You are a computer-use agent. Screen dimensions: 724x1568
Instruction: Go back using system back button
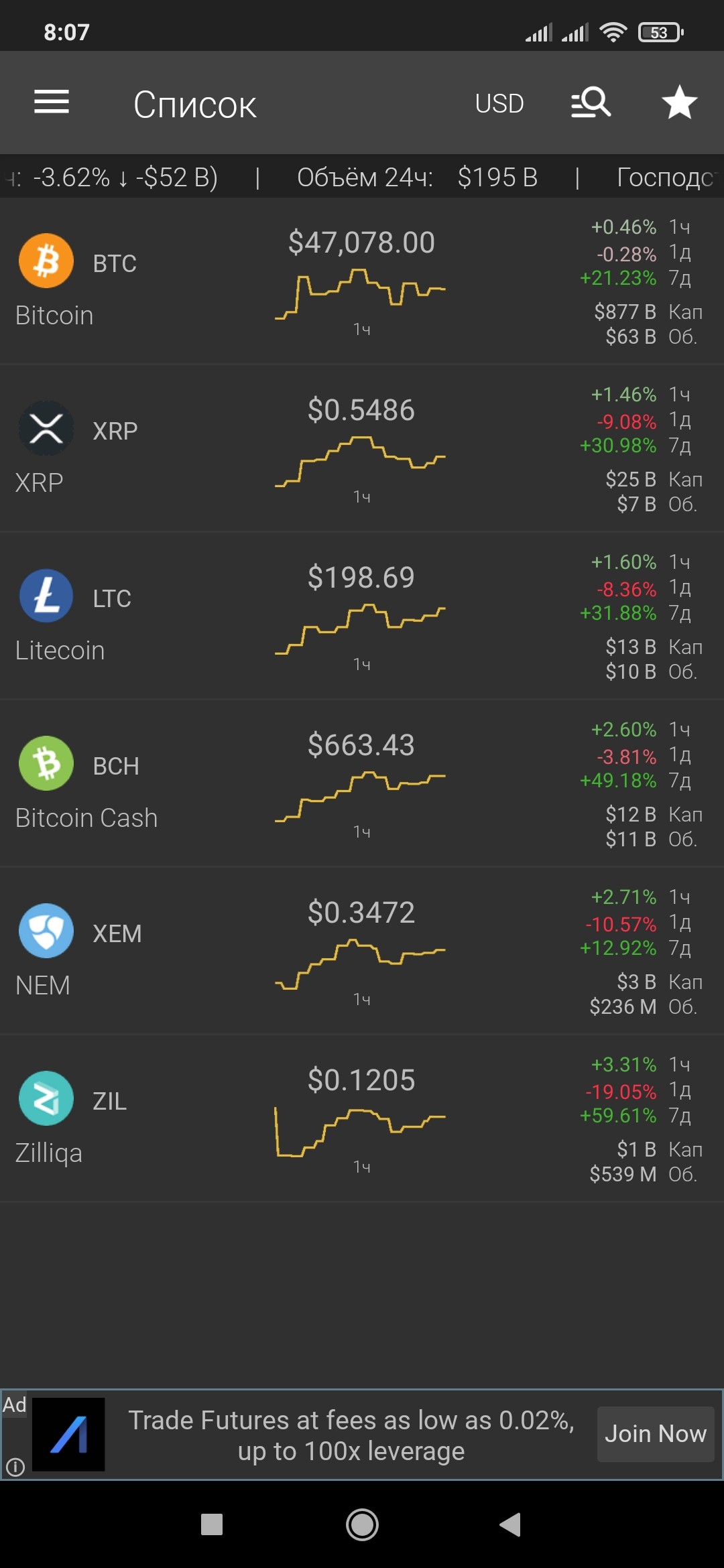[x=511, y=1524]
